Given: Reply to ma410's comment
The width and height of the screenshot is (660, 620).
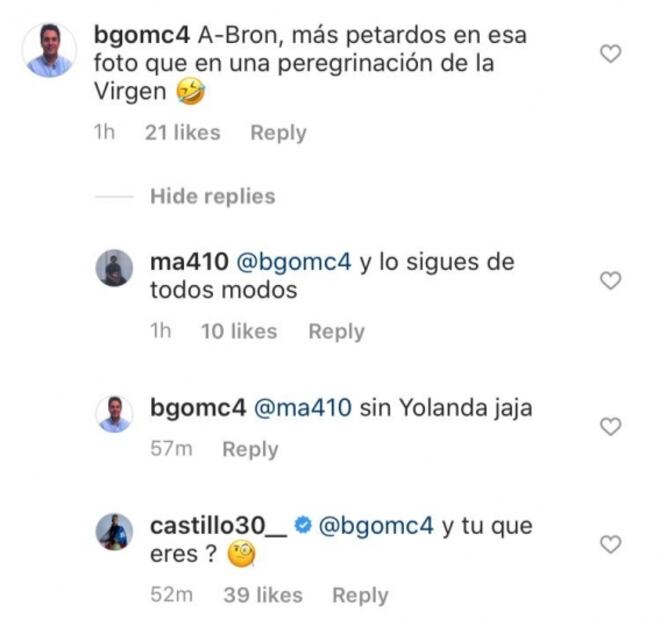Looking at the screenshot, I should point(336,332).
